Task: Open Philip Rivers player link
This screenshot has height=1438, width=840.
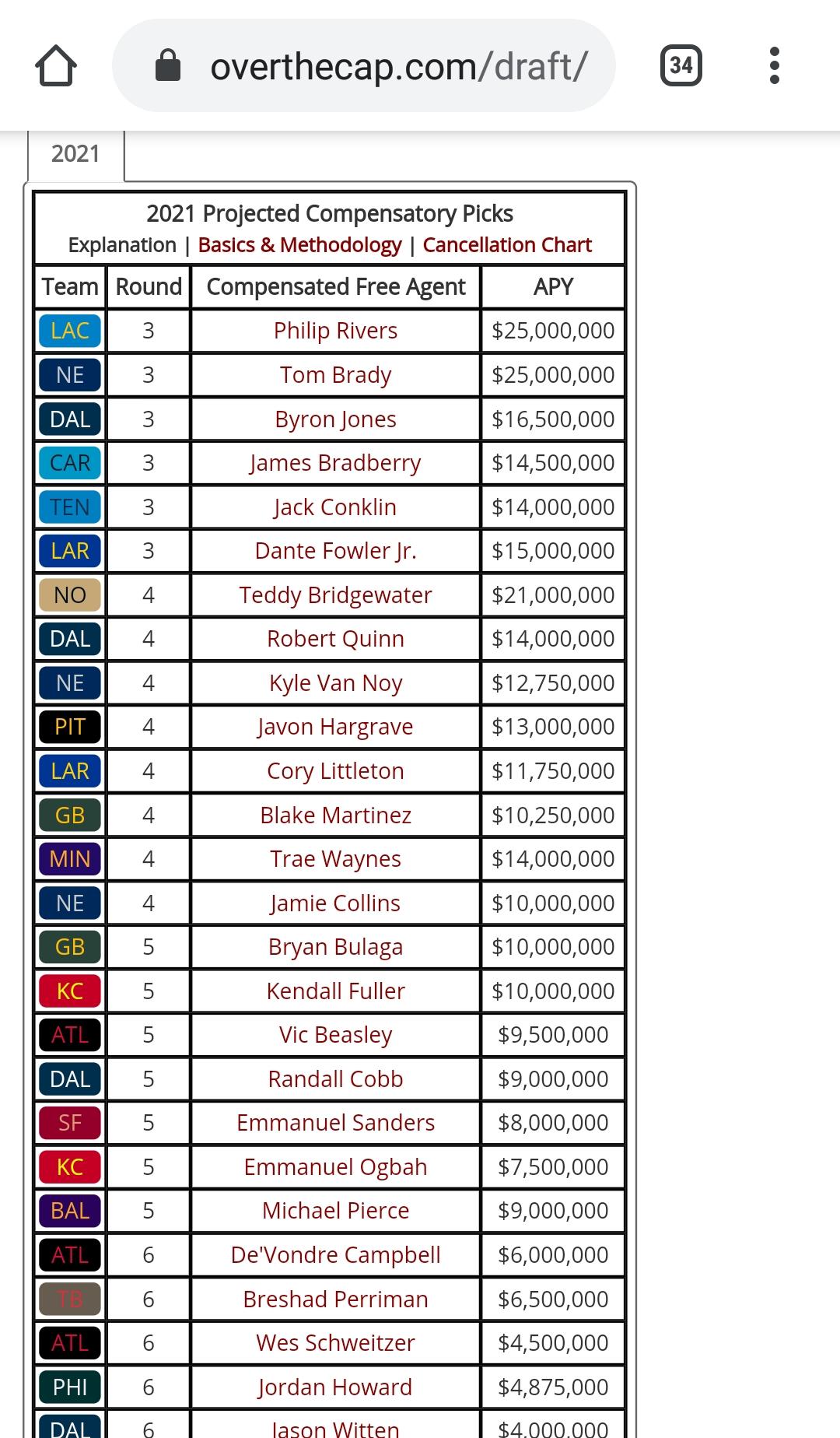Action: pyautogui.click(x=335, y=331)
